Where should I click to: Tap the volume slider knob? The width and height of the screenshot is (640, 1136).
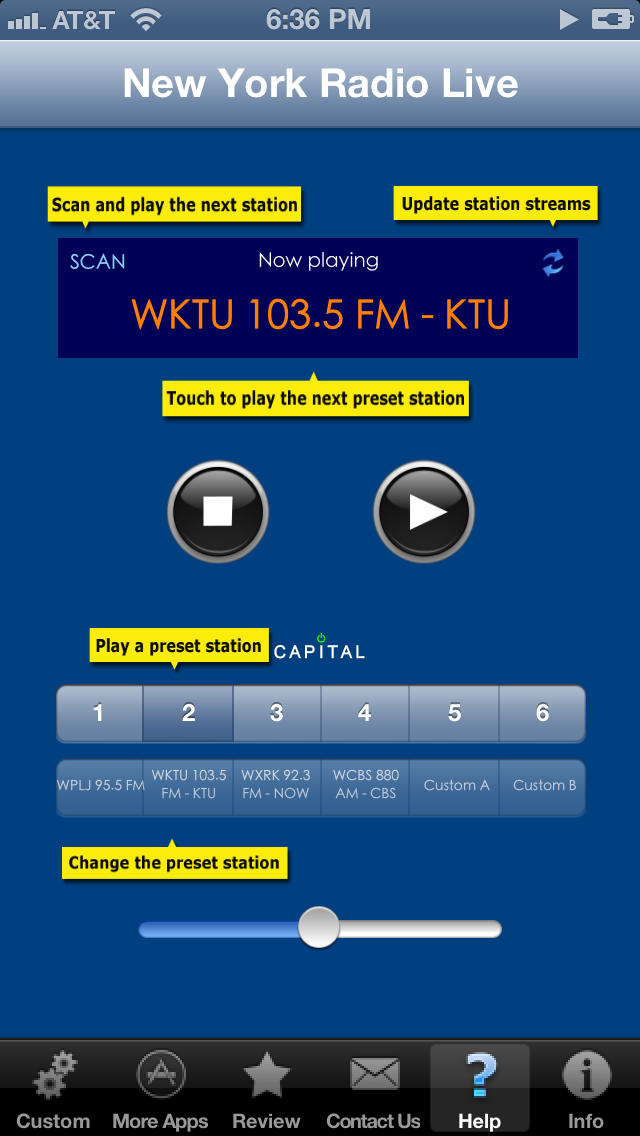319,927
